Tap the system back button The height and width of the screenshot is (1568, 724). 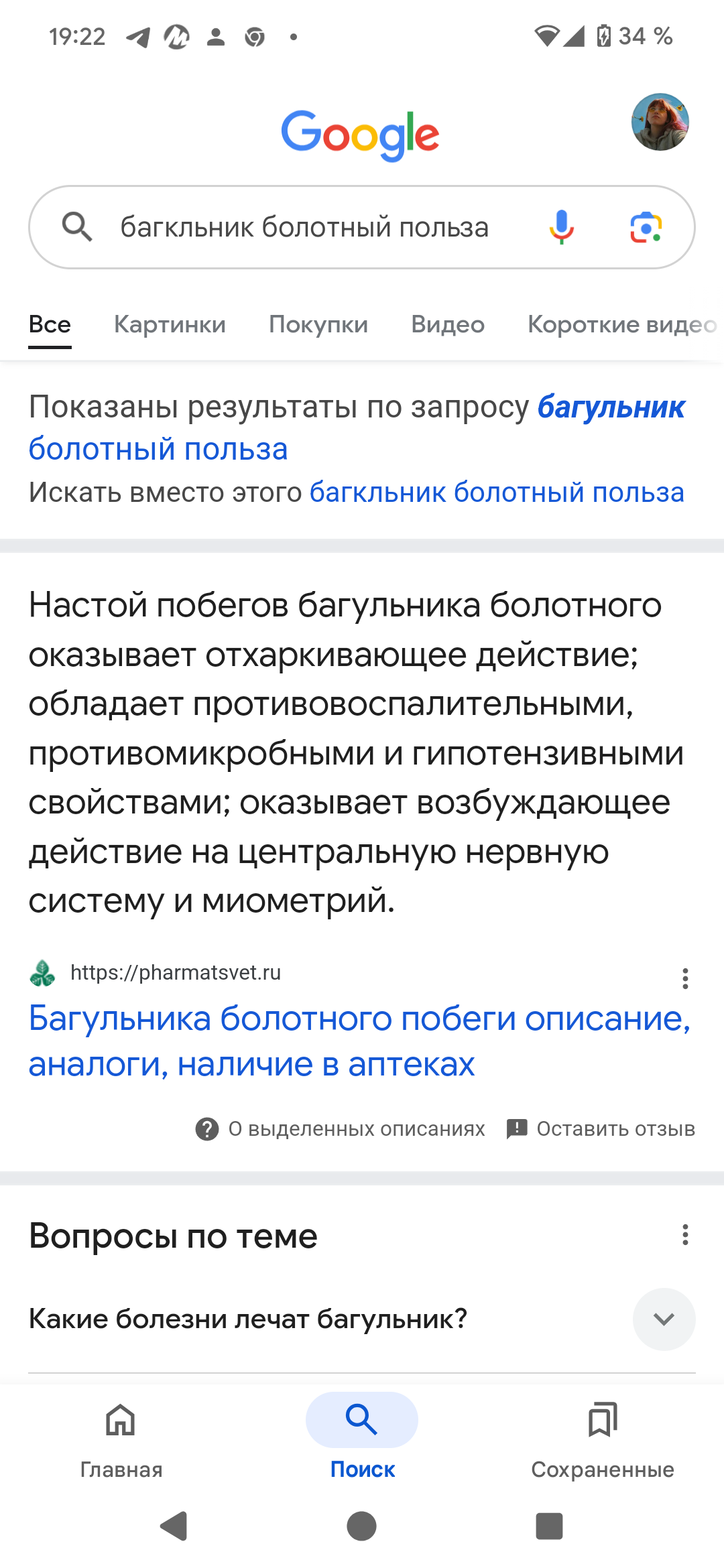click(x=174, y=1526)
